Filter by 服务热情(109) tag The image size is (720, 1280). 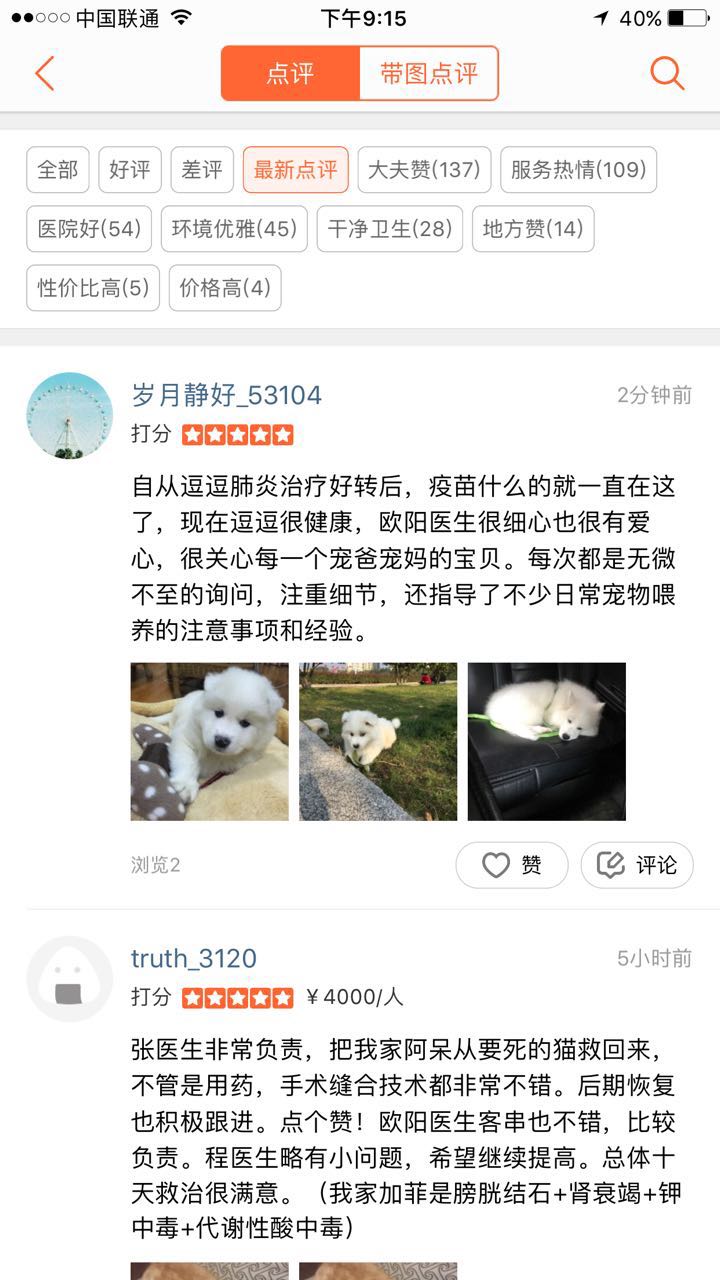[x=579, y=170]
